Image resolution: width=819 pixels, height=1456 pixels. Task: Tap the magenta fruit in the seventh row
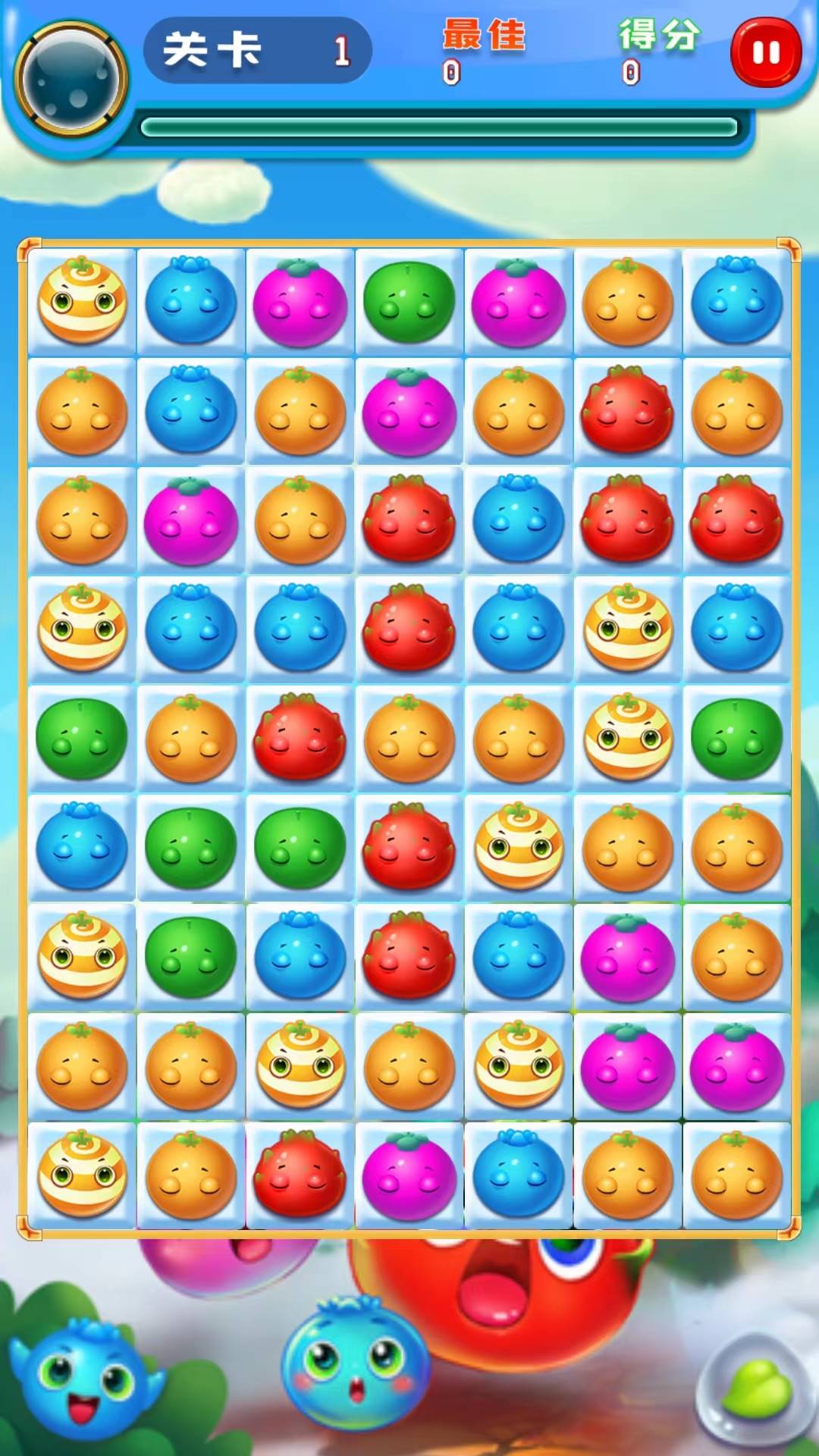tap(627, 956)
